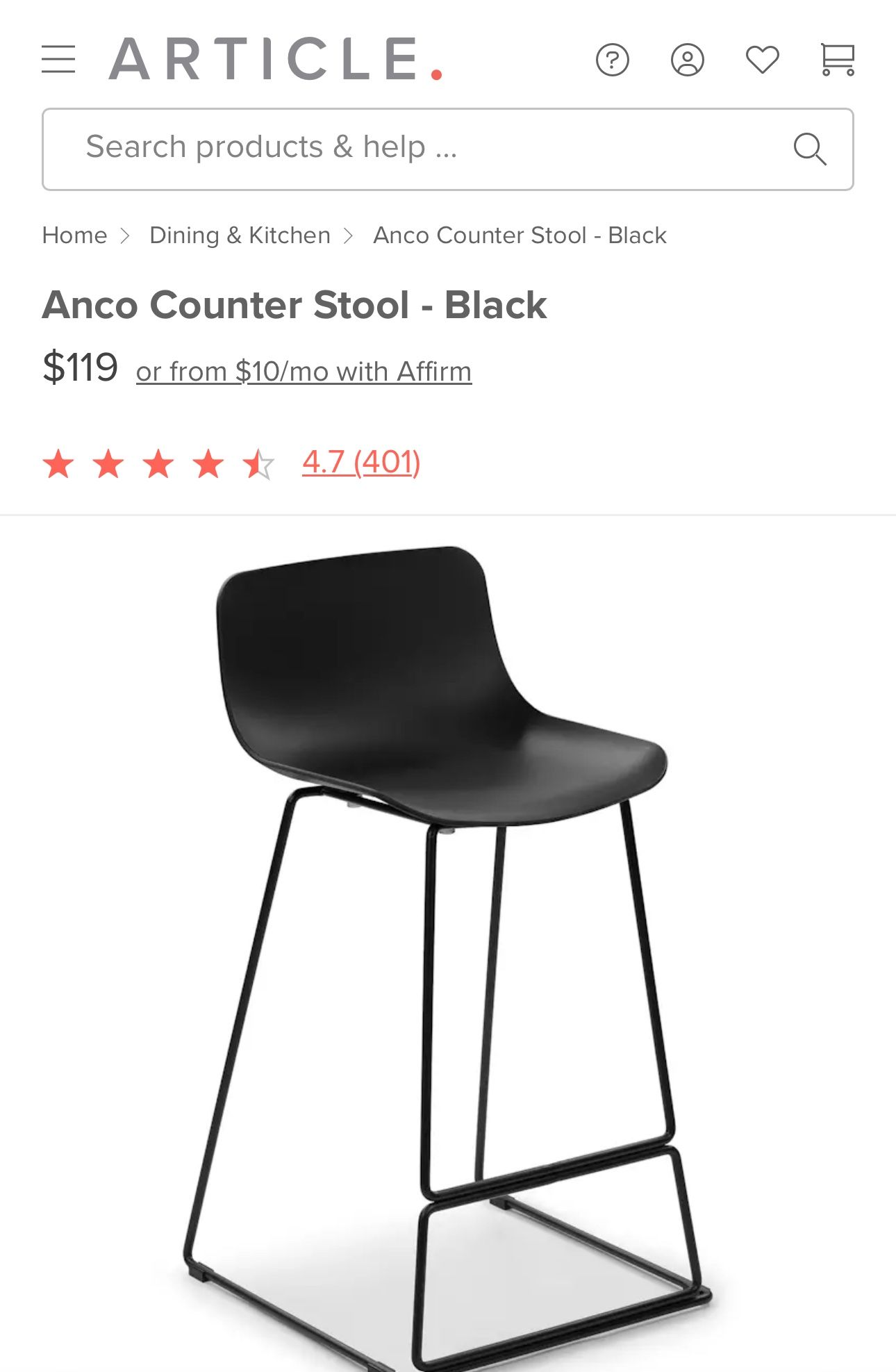Image resolution: width=896 pixels, height=1372 pixels.
Task: Open the wishlist heart icon
Action: (762, 60)
